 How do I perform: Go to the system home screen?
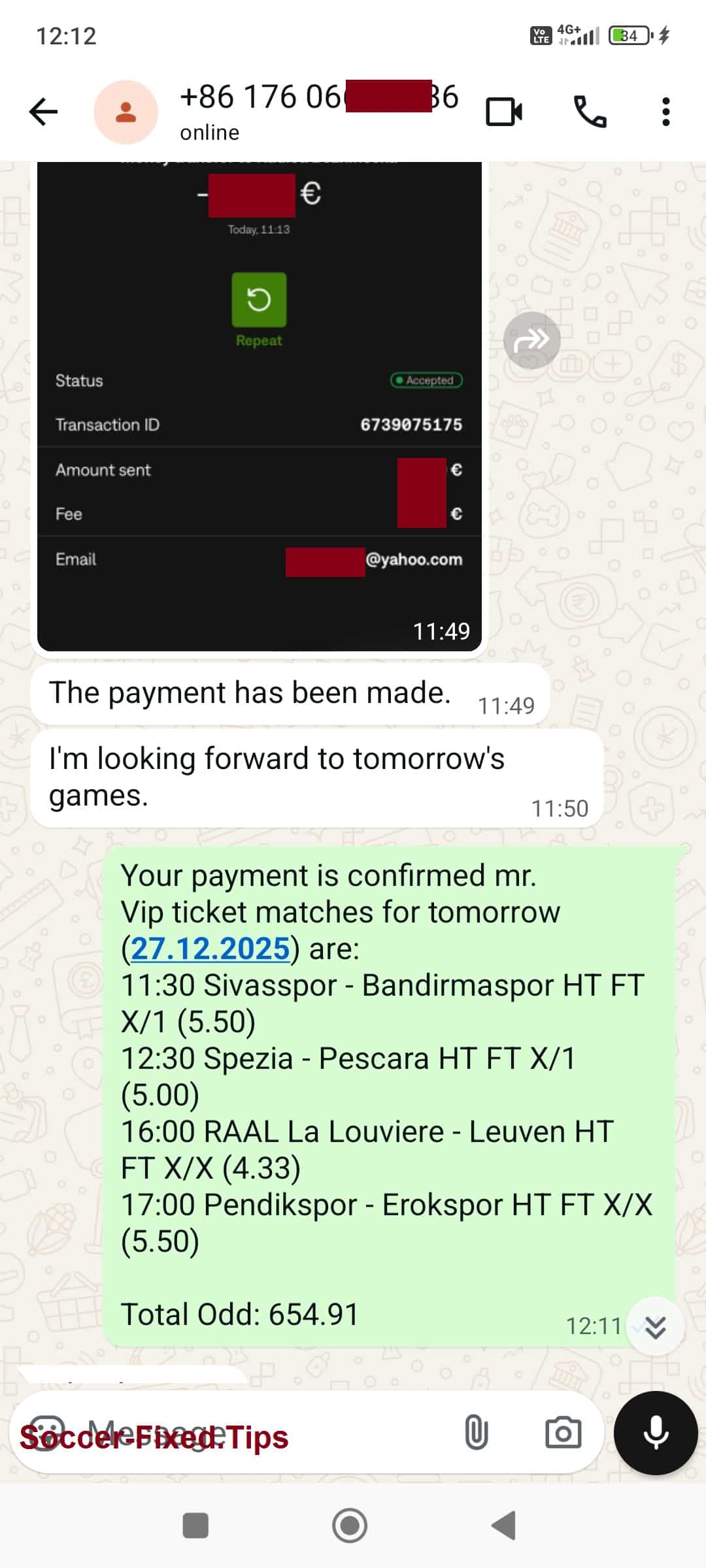pos(350,1526)
